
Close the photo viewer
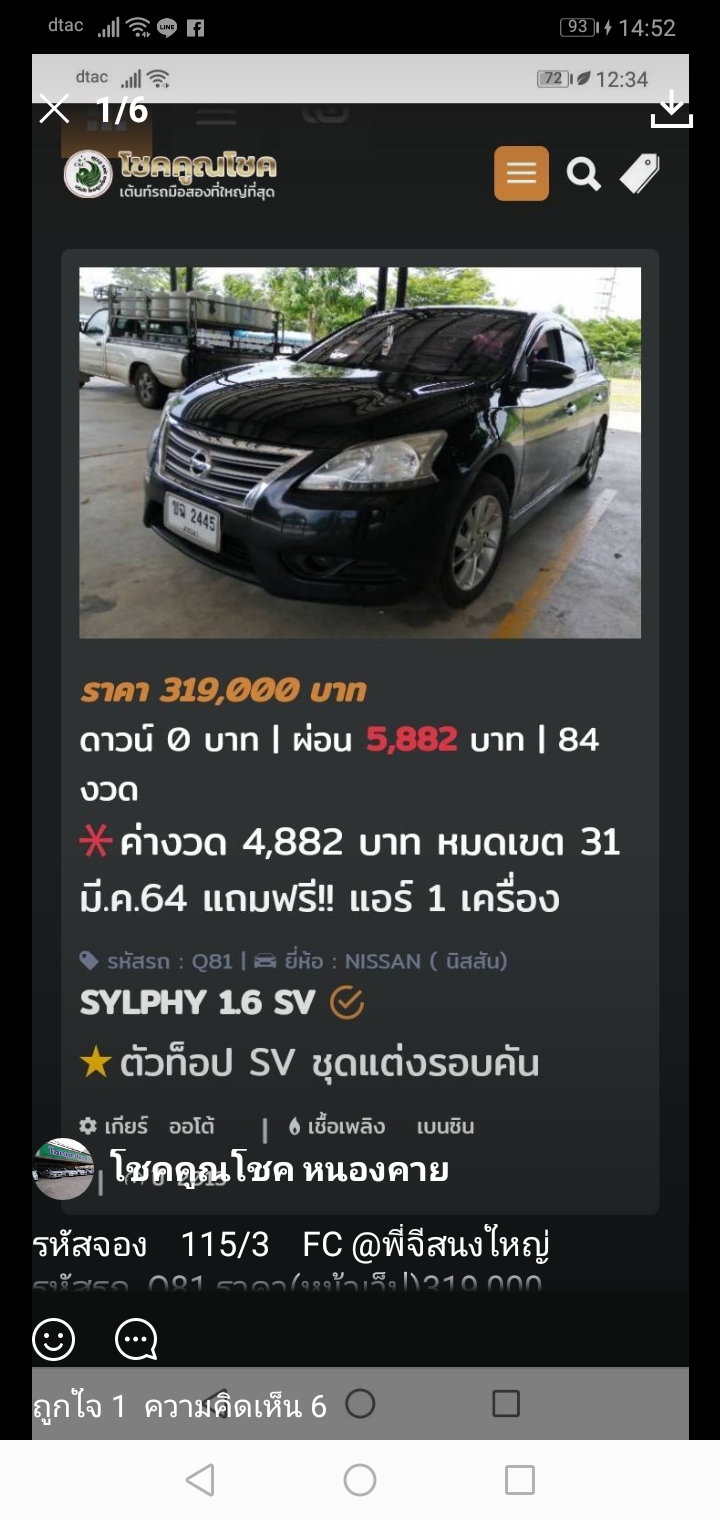pyautogui.click(x=54, y=109)
